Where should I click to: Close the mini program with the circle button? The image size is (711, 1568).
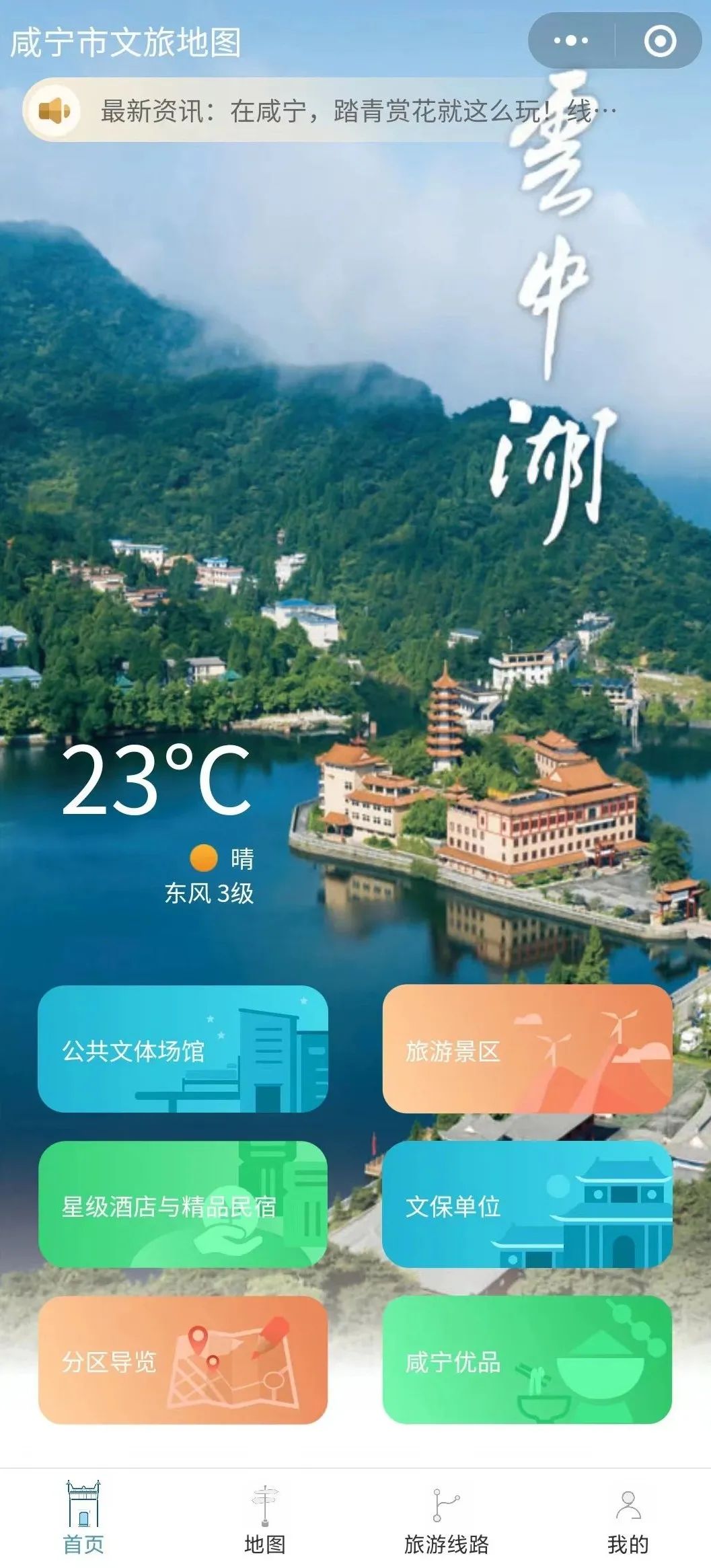659,41
